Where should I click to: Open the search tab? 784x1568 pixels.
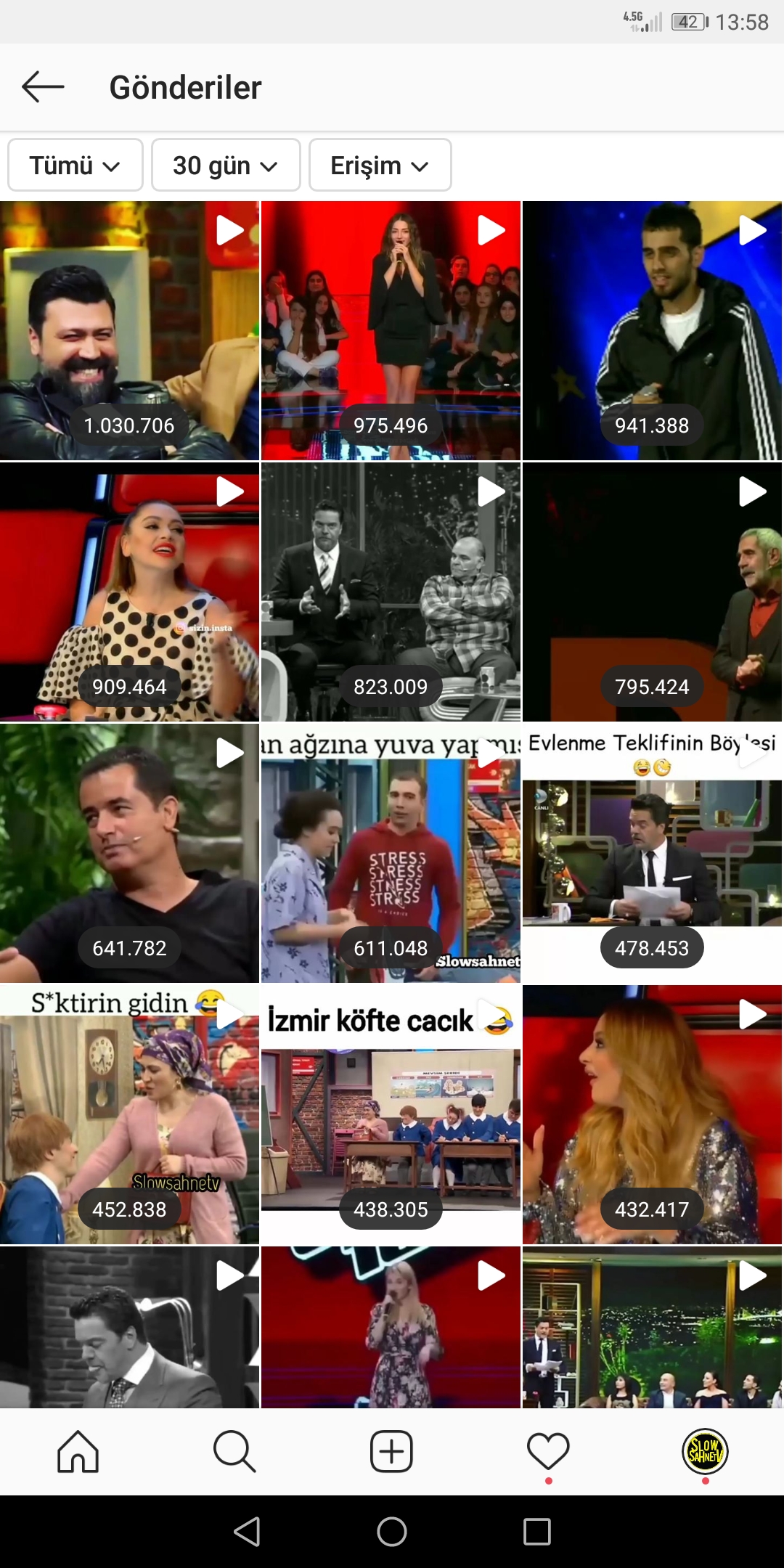click(x=234, y=1452)
